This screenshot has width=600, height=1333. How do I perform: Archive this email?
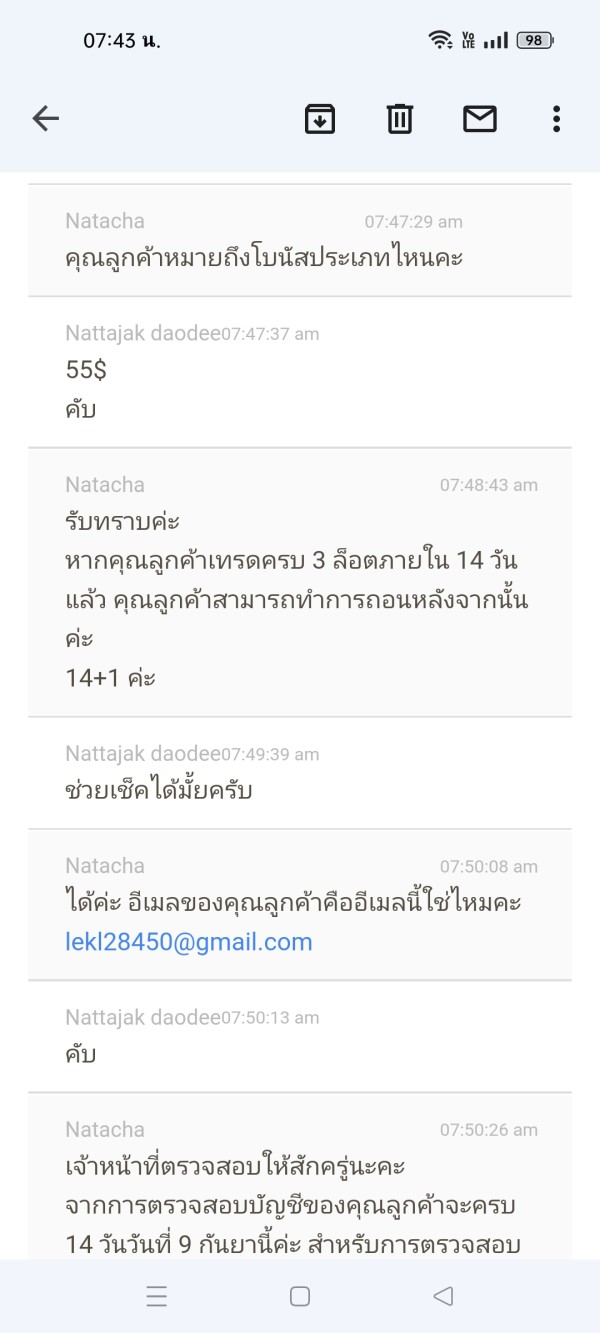[320, 119]
